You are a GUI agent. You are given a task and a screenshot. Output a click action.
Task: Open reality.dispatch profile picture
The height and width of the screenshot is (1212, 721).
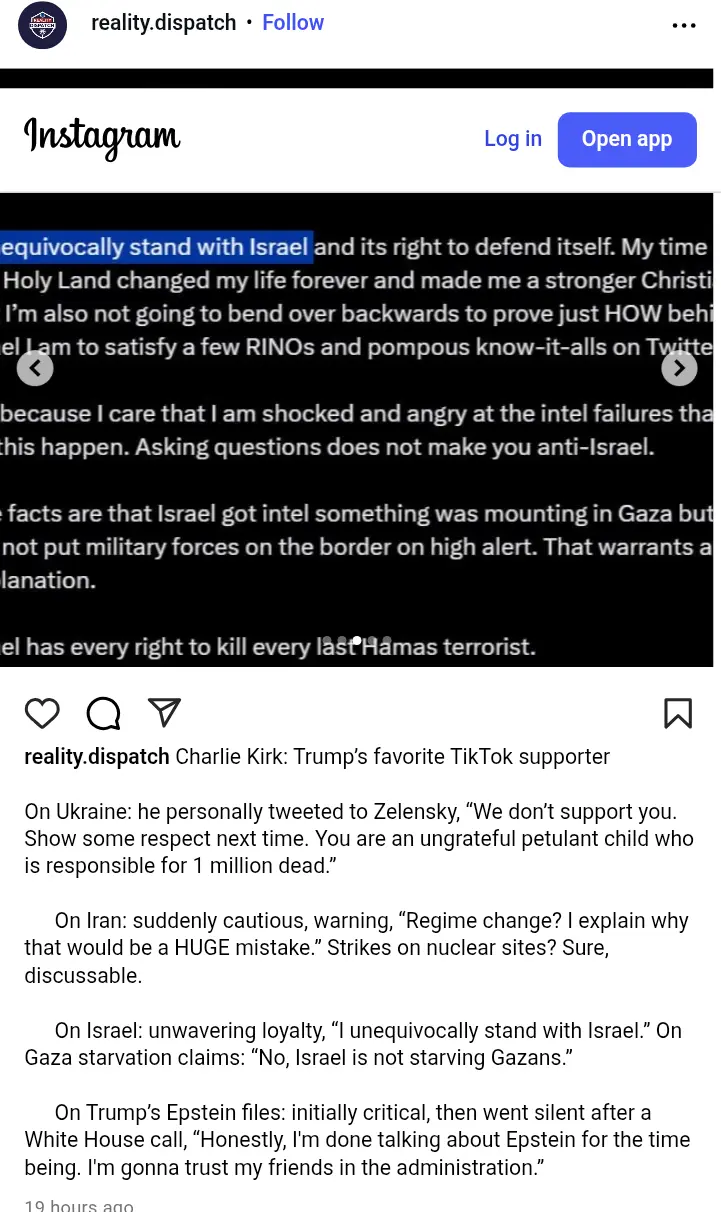point(43,24)
